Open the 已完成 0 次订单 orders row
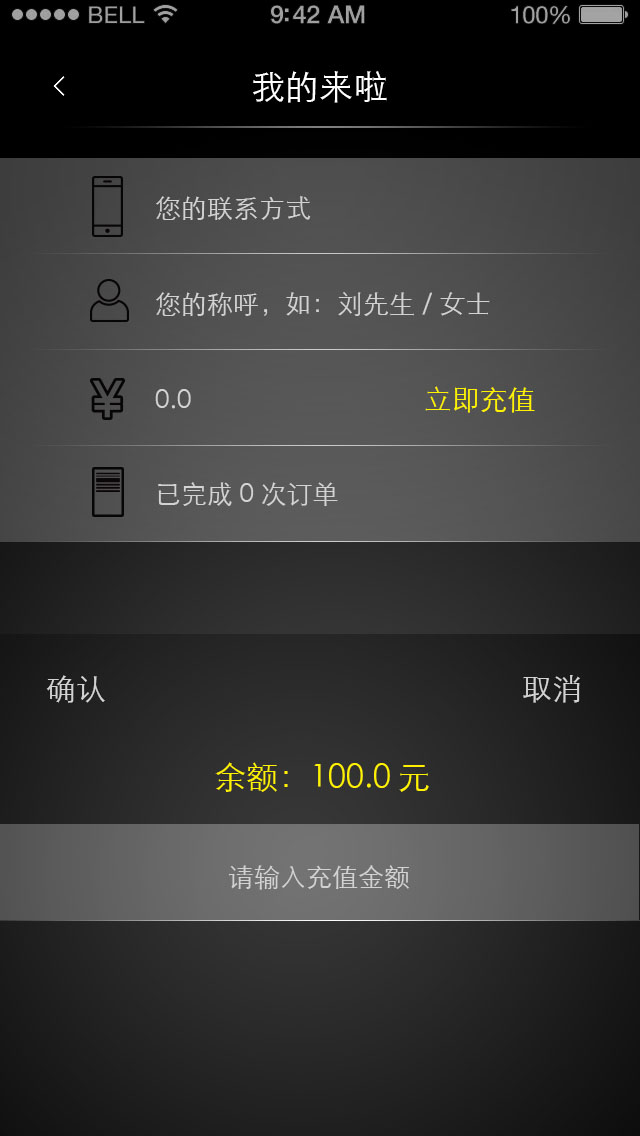The width and height of the screenshot is (640, 1136). [x=320, y=494]
